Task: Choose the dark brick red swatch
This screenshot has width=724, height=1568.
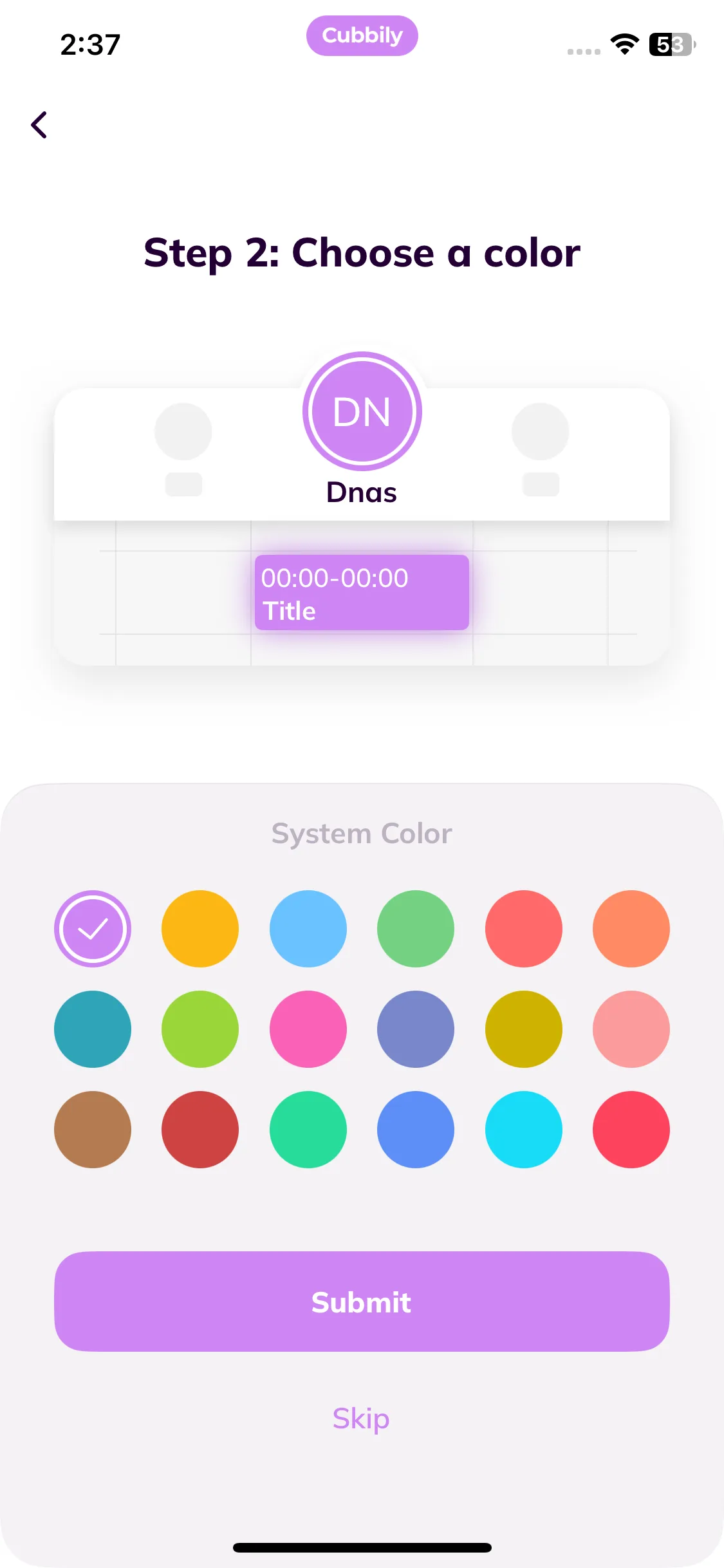Action: click(200, 1130)
